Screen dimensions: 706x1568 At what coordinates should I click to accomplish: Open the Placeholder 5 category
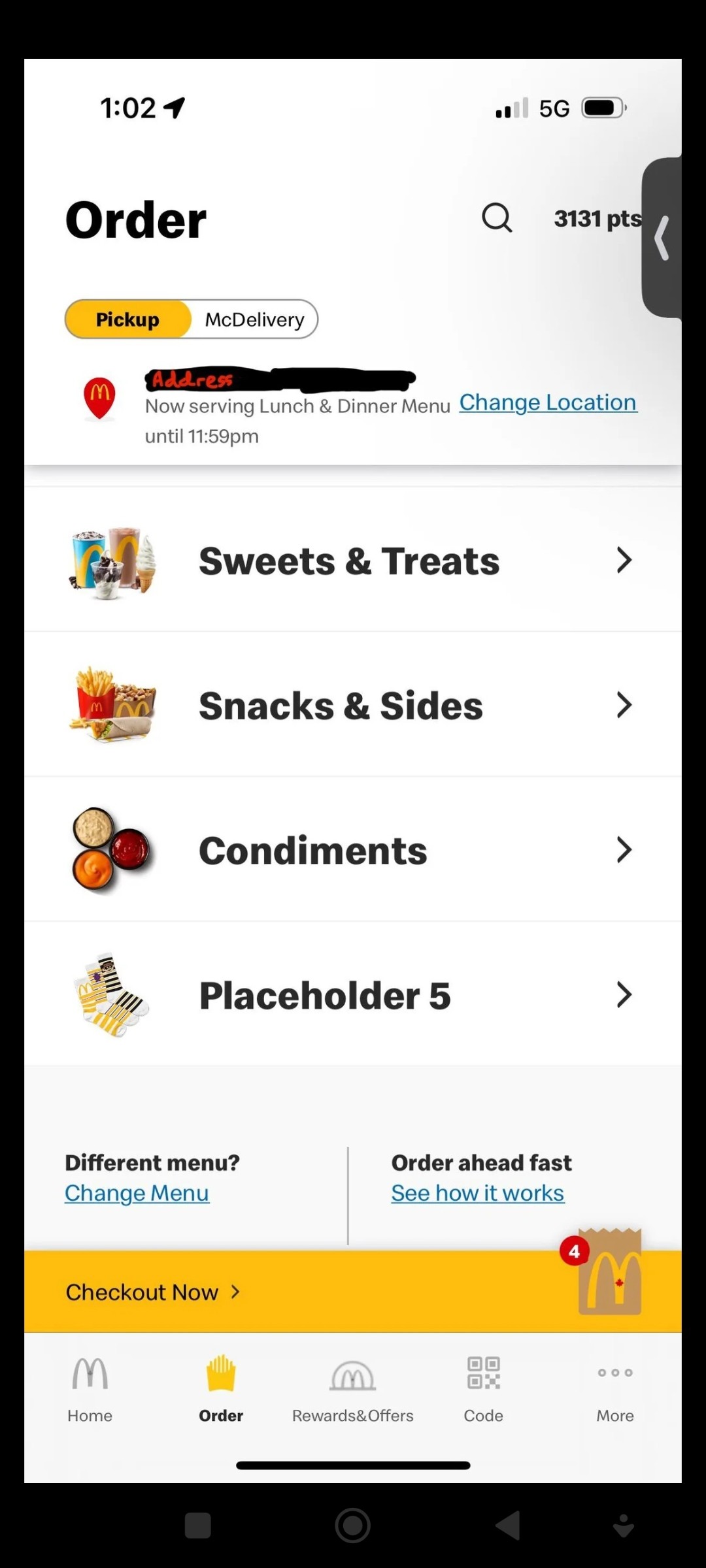coord(353,995)
